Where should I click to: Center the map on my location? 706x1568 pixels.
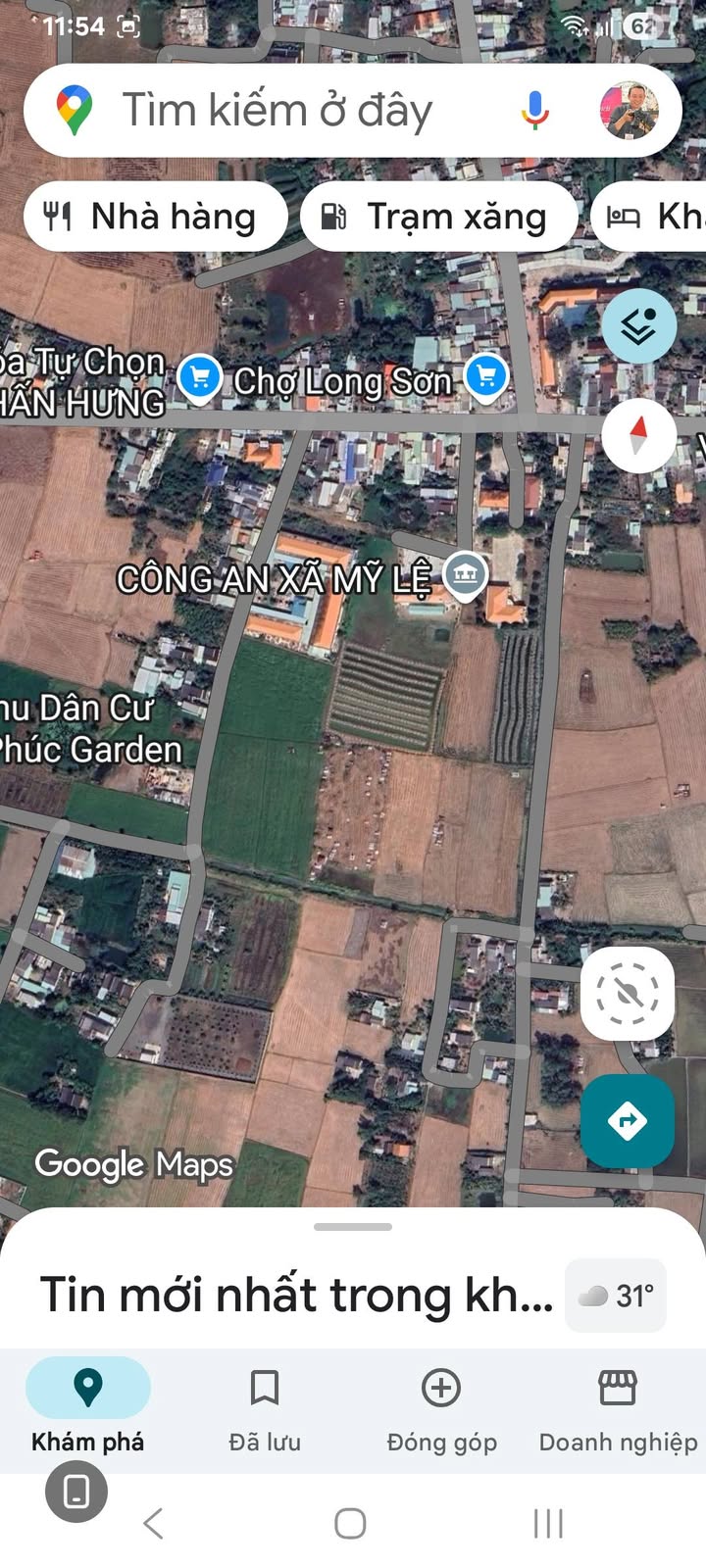pos(628,994)
